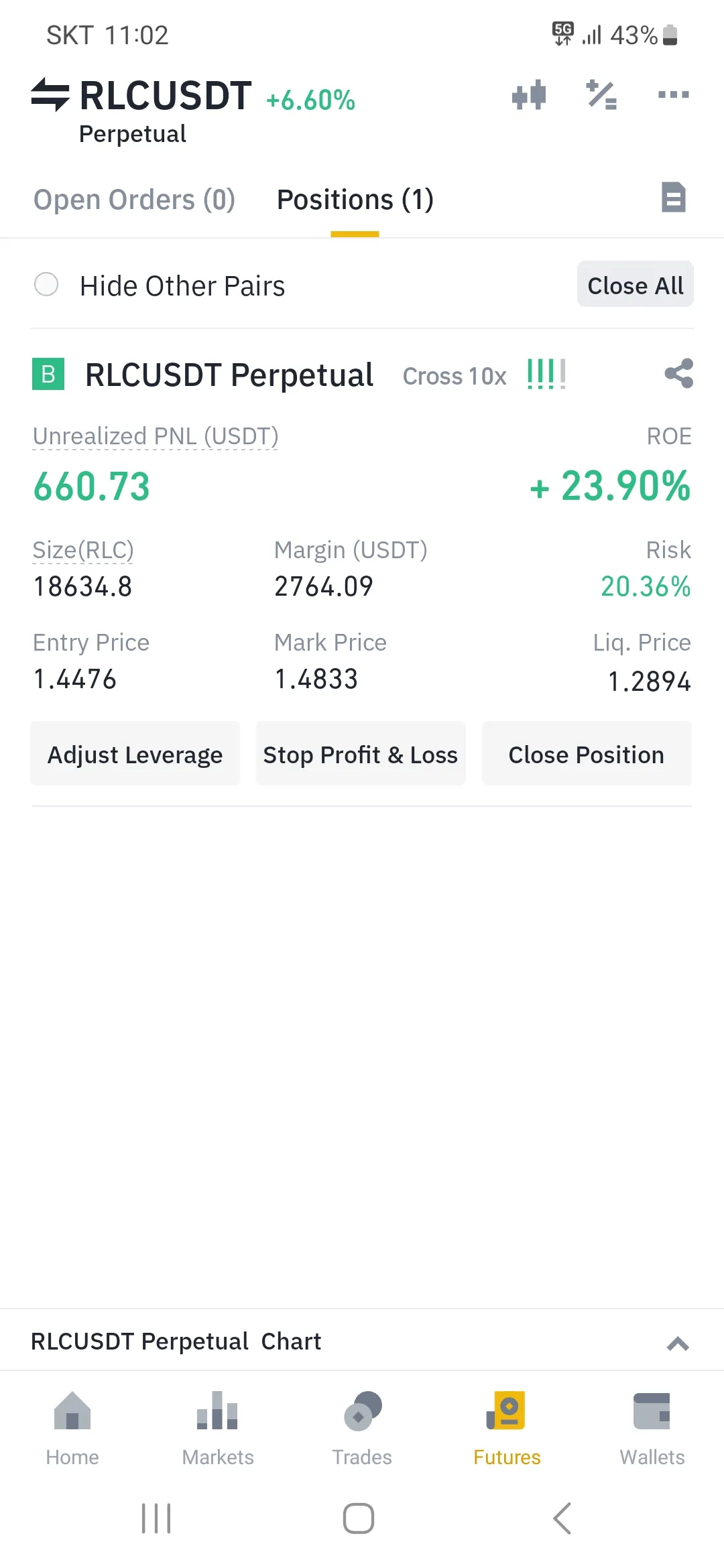Open the candlestick chart icon
Screen dimensions: 724x1568
[529, 95]
